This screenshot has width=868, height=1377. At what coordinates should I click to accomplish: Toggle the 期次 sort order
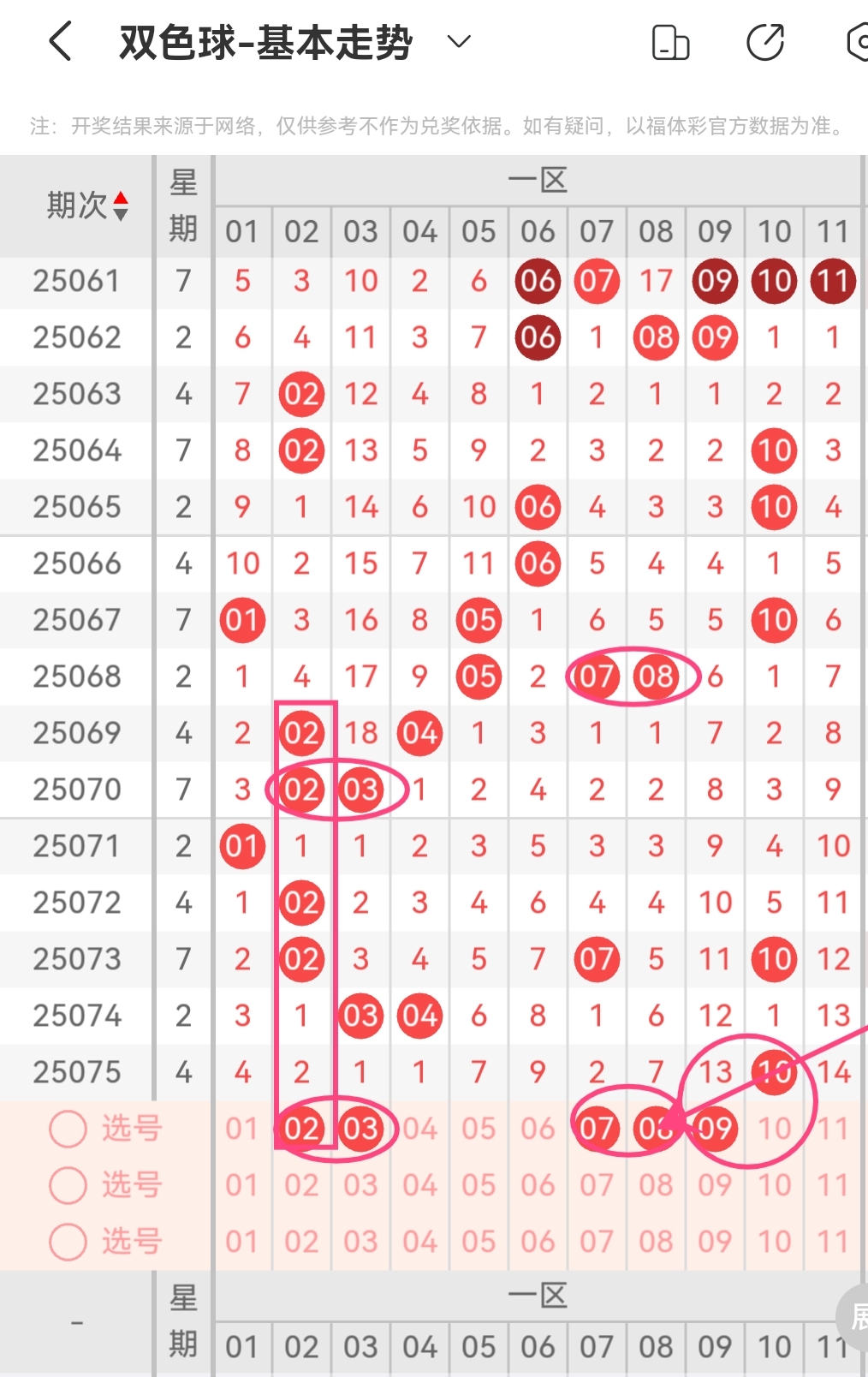tap(121, 206)
